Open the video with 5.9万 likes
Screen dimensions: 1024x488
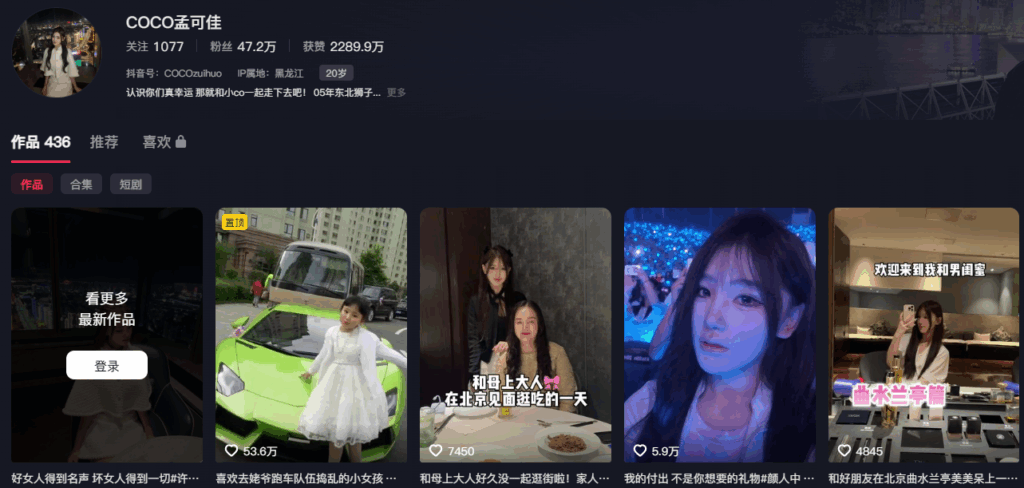pos(719,335)
